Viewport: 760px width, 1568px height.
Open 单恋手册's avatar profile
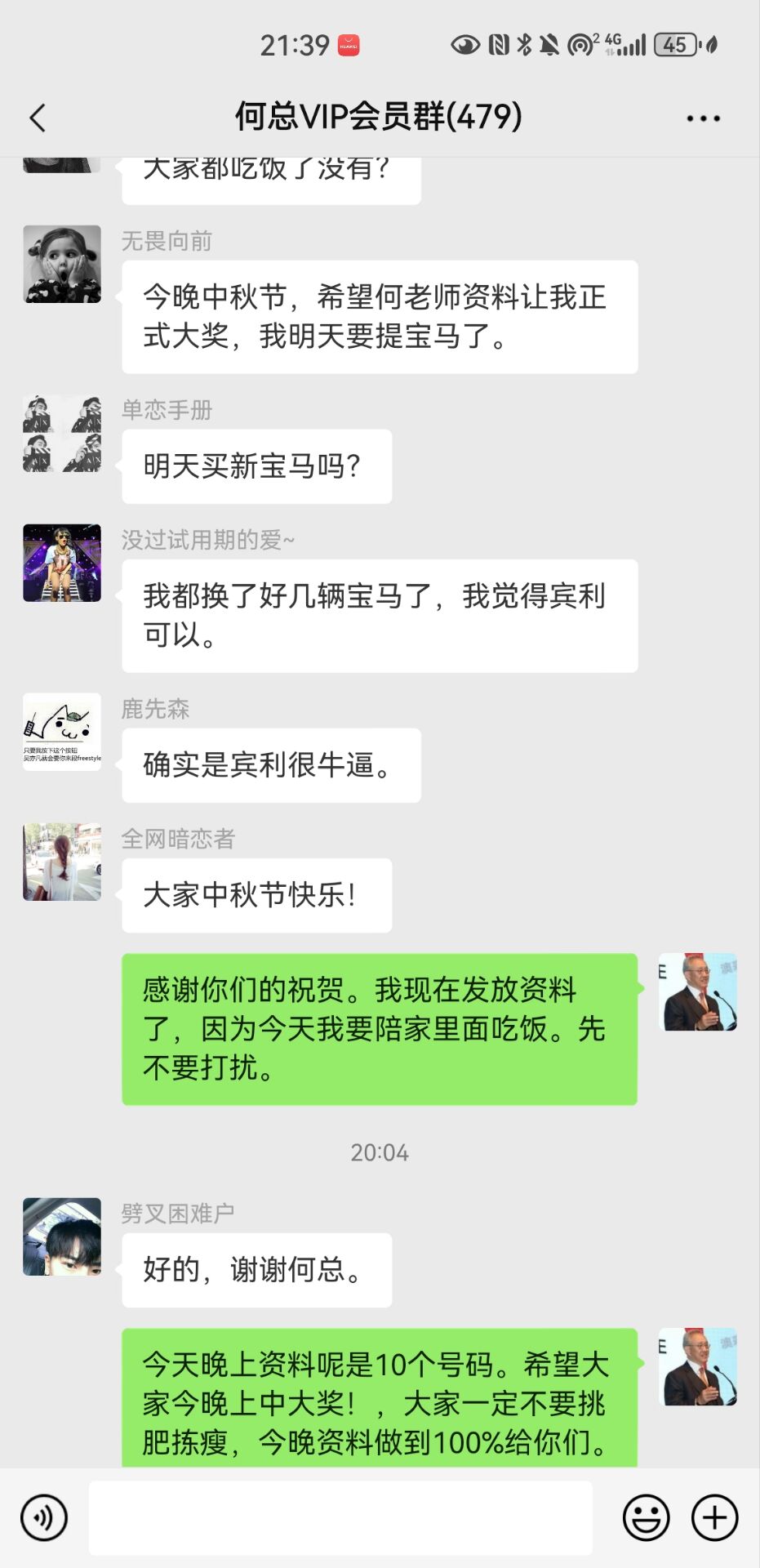click(62, 434)
